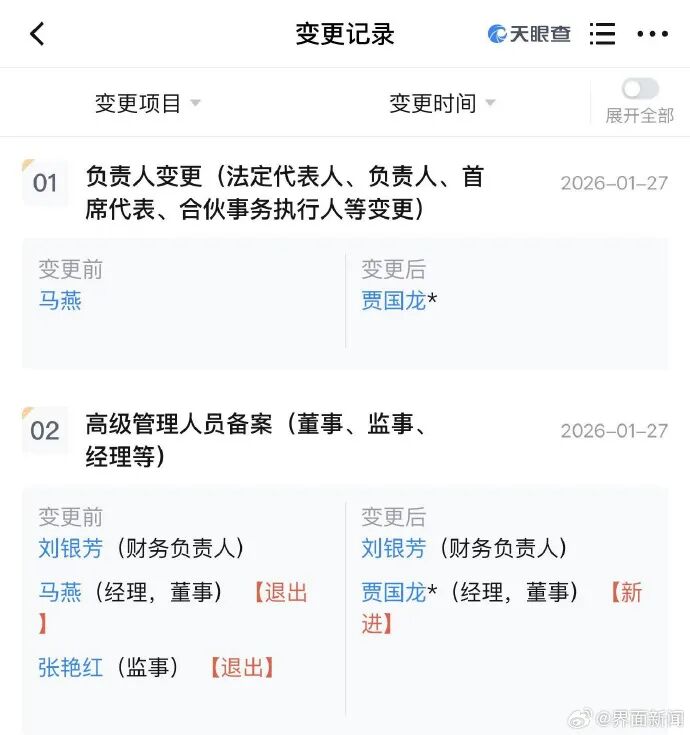
Task: Expand the 变更项目 filter dropdown
Action: [147, 103]
